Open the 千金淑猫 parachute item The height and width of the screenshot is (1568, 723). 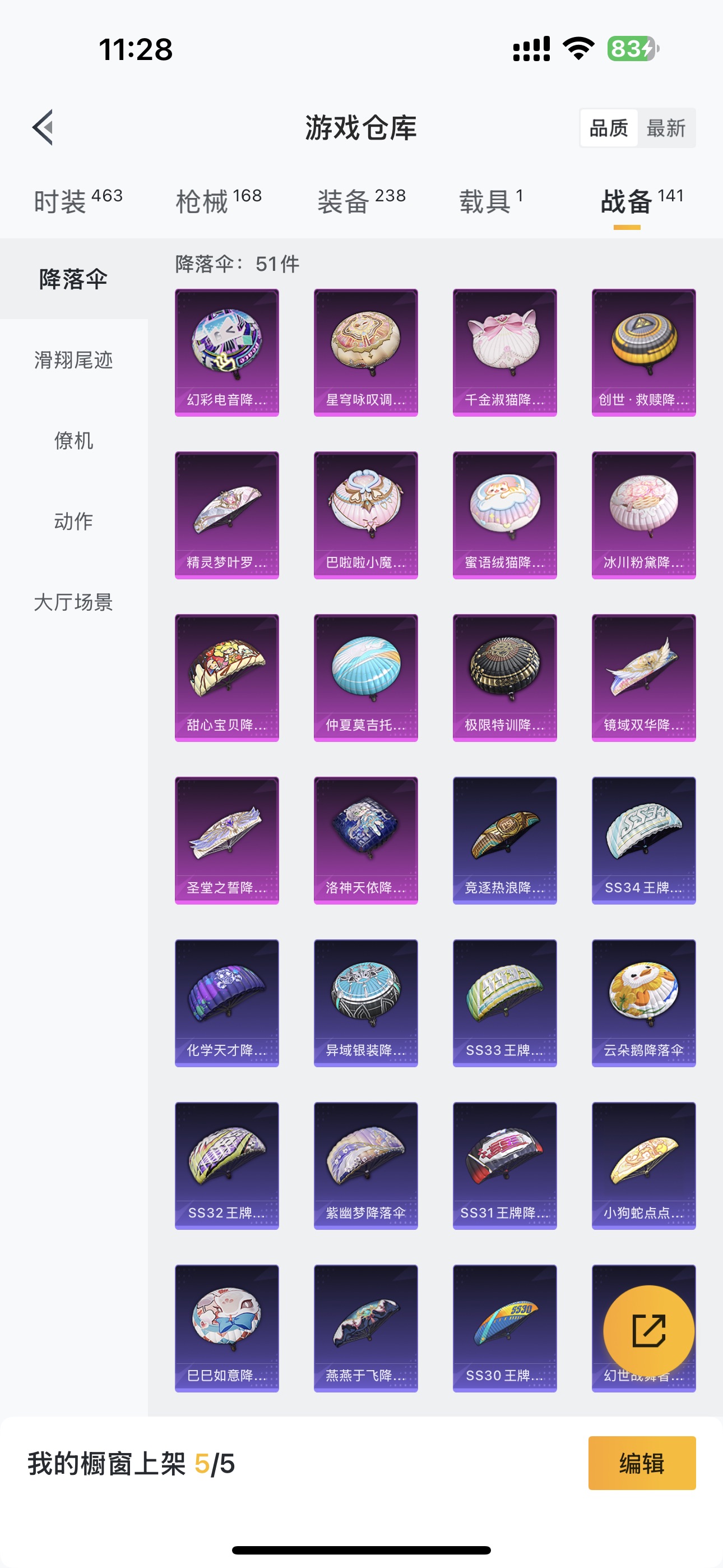point(504,352)
